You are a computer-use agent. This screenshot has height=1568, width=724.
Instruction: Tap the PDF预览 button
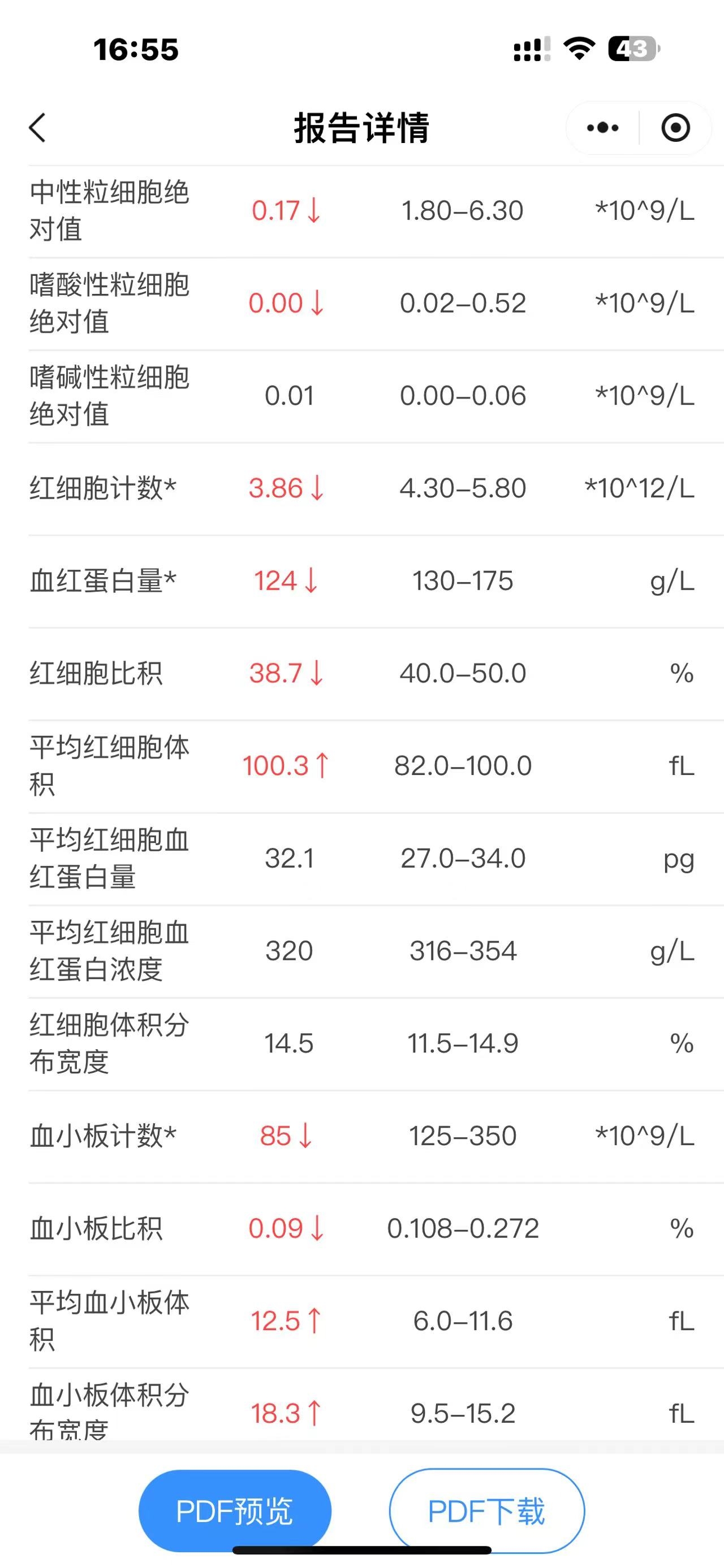[x=235, y=1511]
